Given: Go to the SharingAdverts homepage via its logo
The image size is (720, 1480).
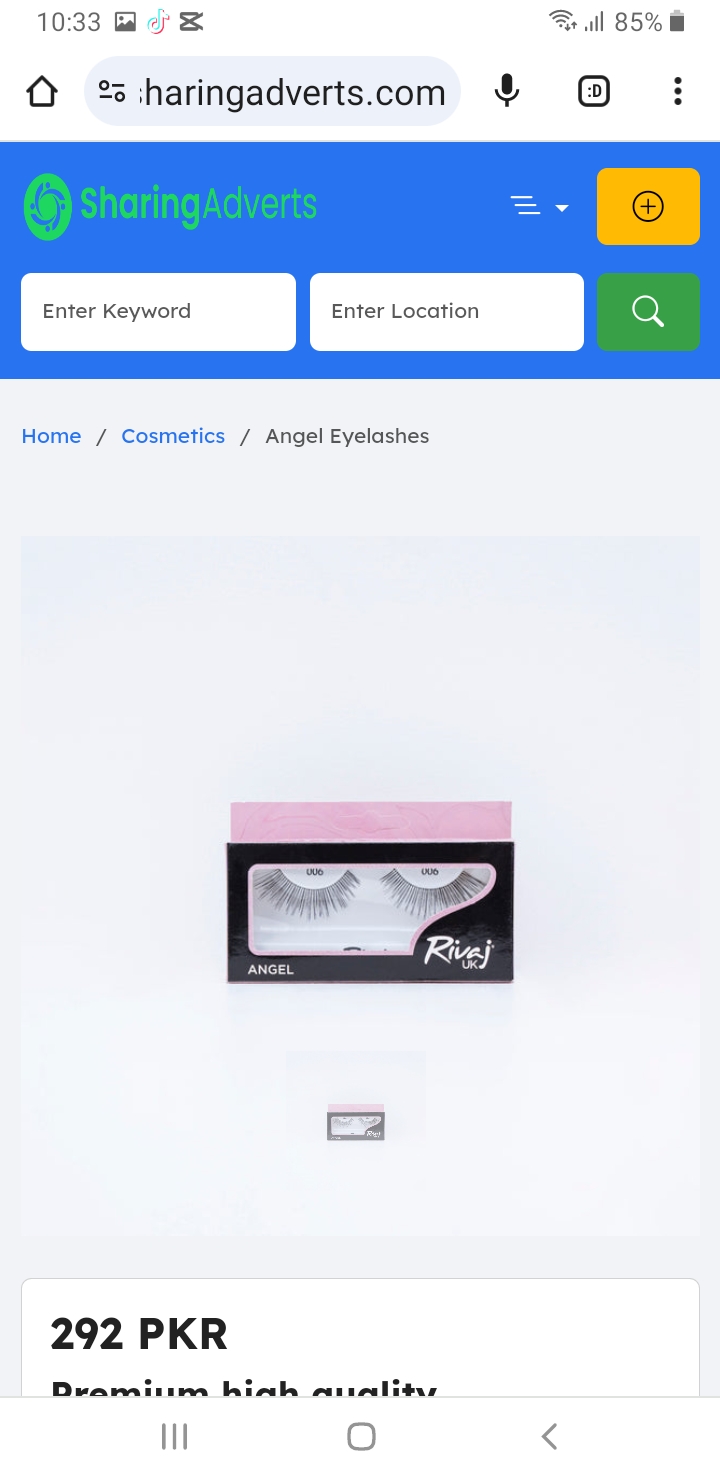Looking at the screenshot, I should [170, 206].
